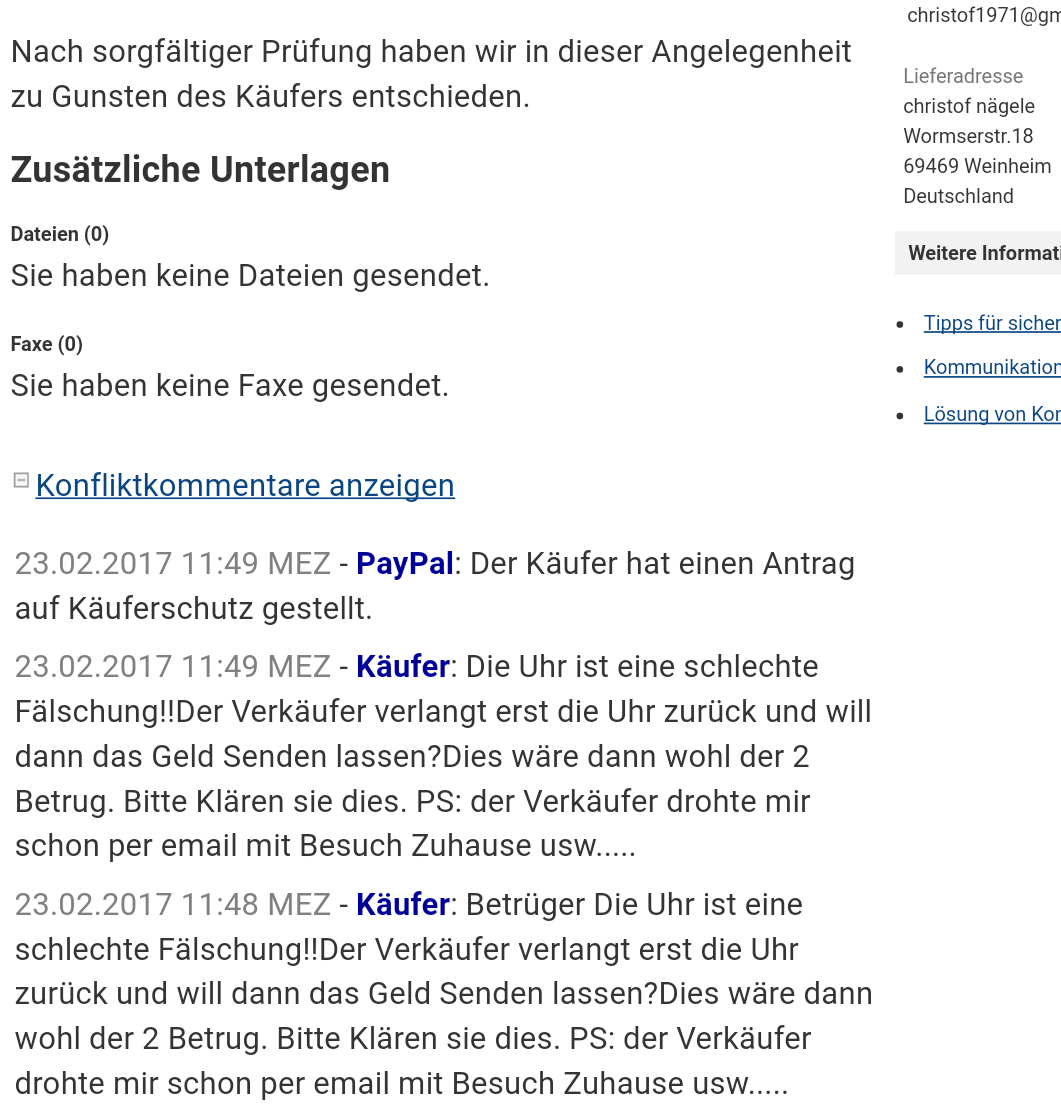The image size is (1061, 1106).
Task: Collapse the conflict comments with the minus icon
Action: point(20,481)
